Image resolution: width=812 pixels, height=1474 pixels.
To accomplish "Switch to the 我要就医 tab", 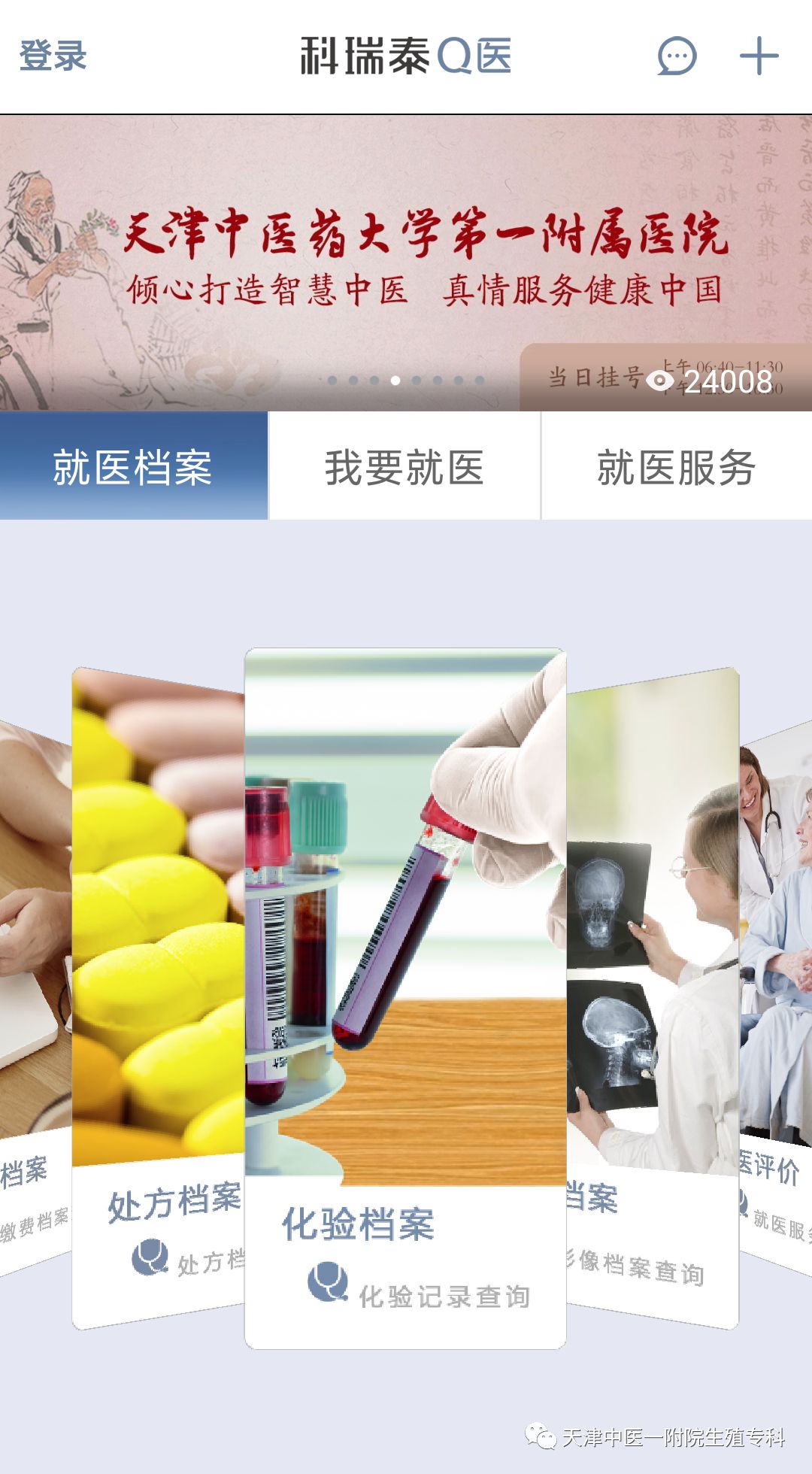I will point(404,466).
